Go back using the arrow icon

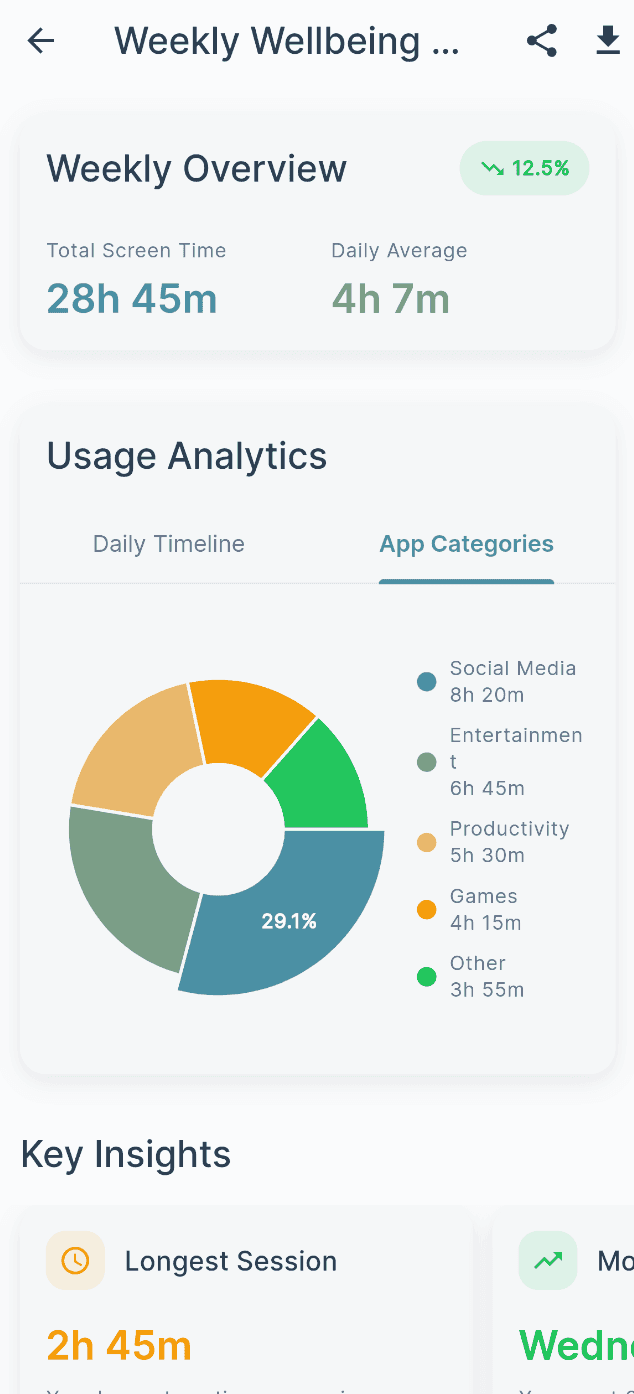pos(41,41)
